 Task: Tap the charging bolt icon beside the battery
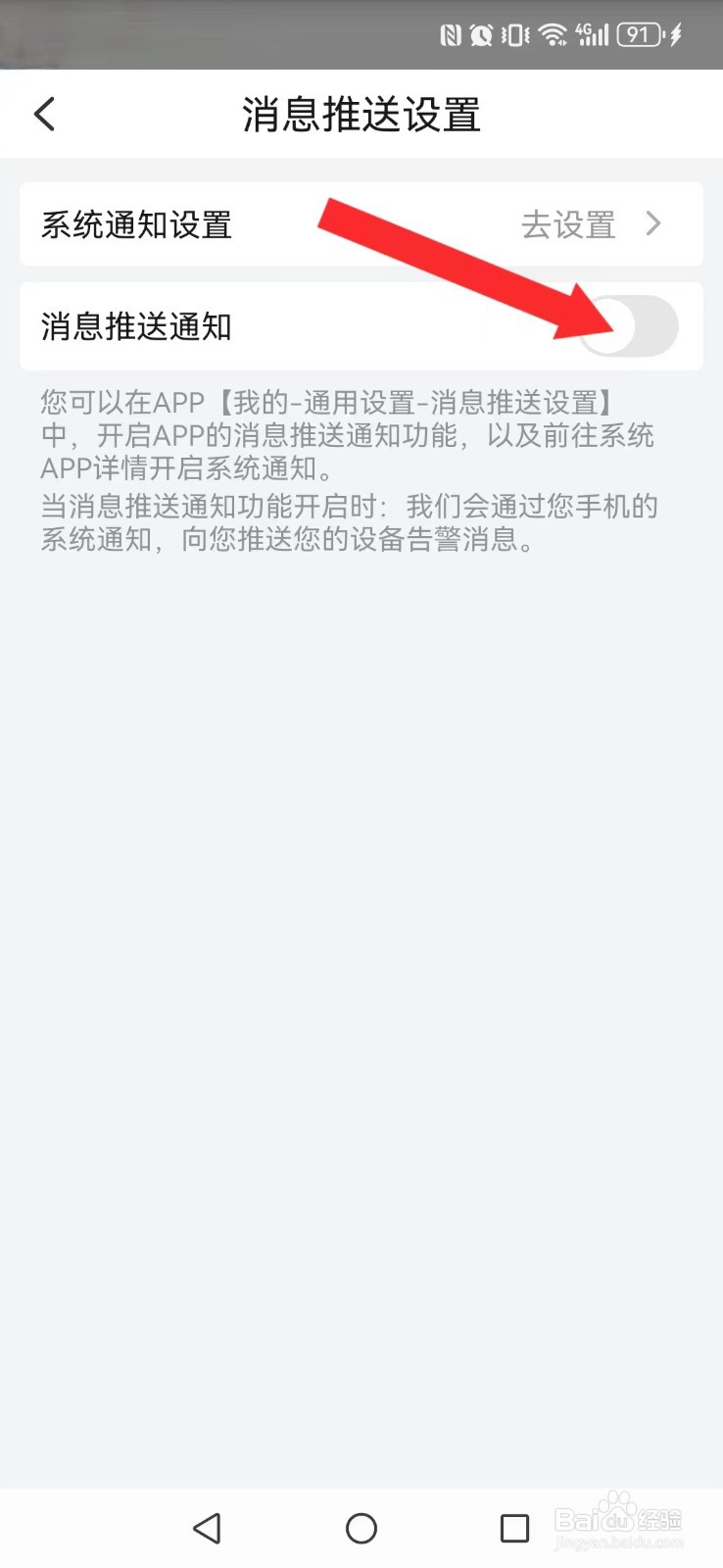tap(676, 34)
